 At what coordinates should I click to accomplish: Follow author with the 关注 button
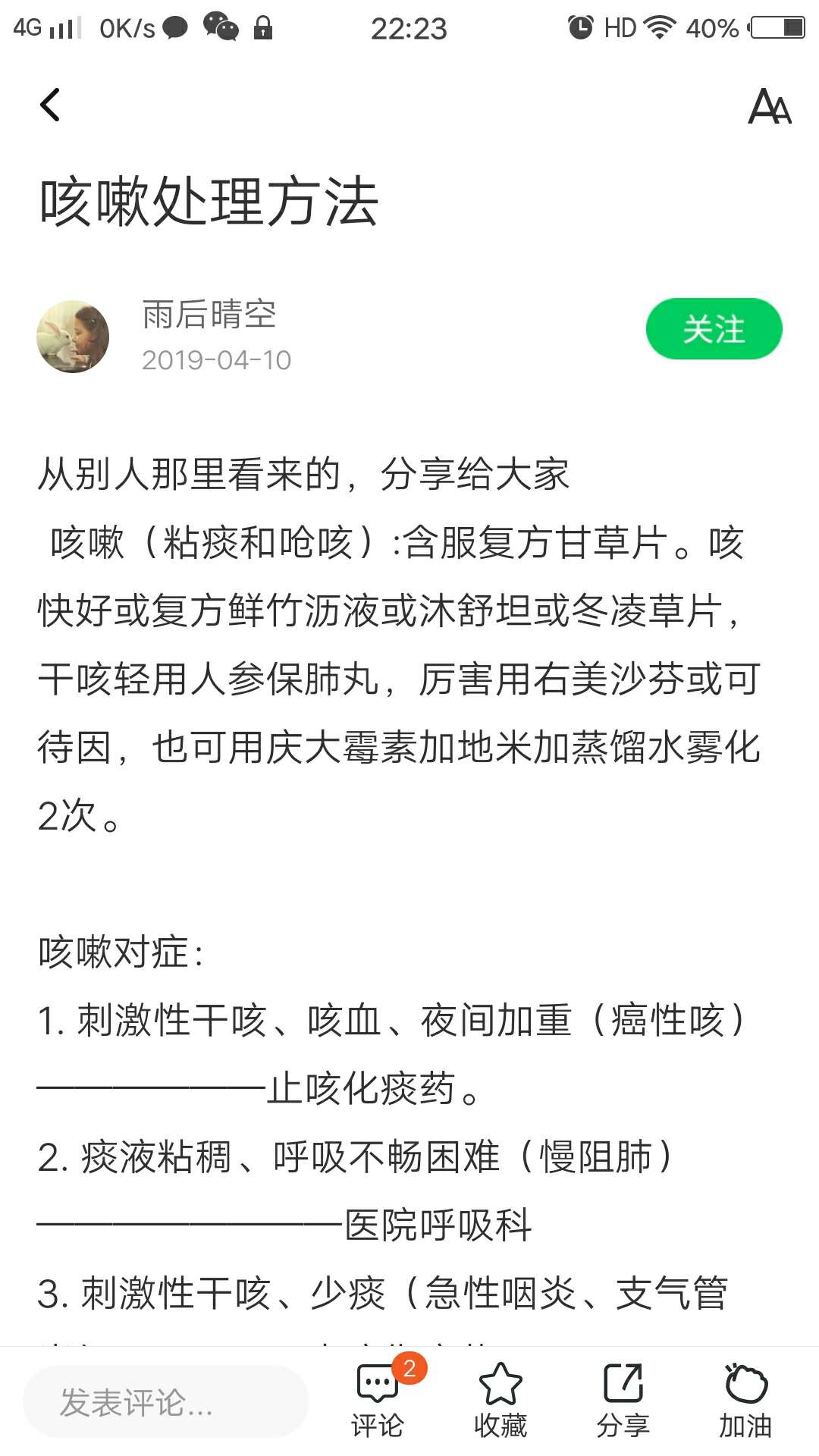click(713, 329)
